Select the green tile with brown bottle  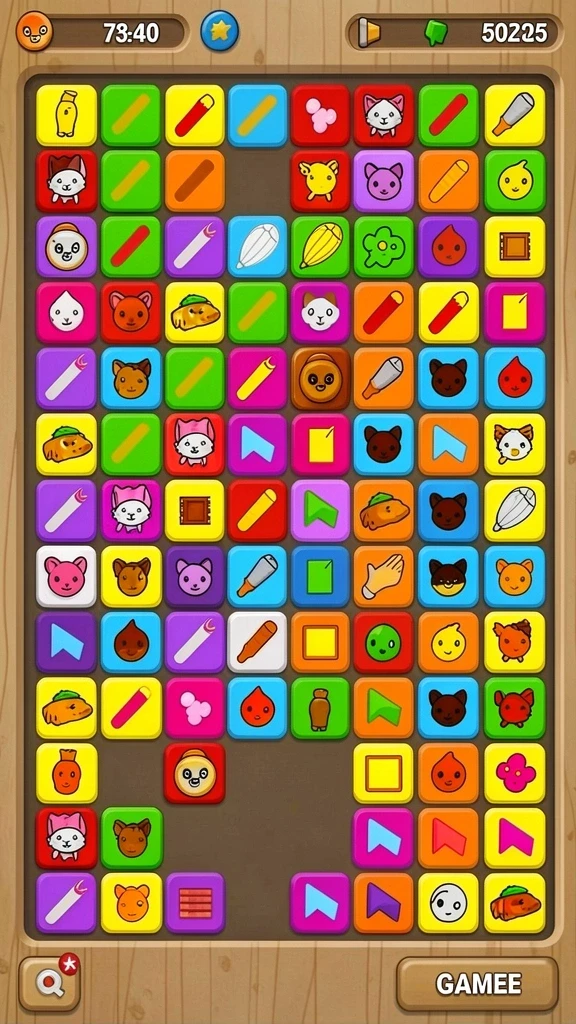coord(321,708)
